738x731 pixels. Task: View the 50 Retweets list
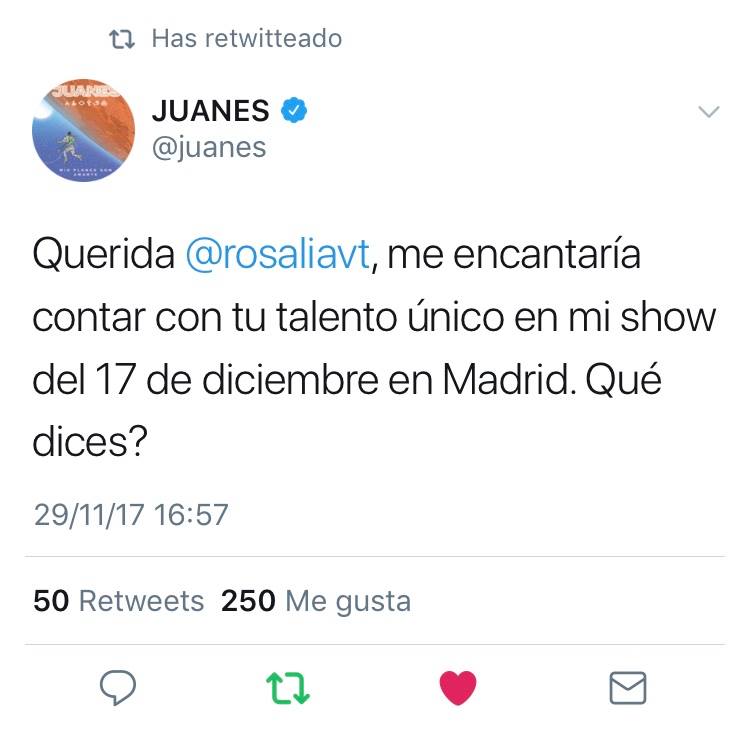click(x=118, y=601)
